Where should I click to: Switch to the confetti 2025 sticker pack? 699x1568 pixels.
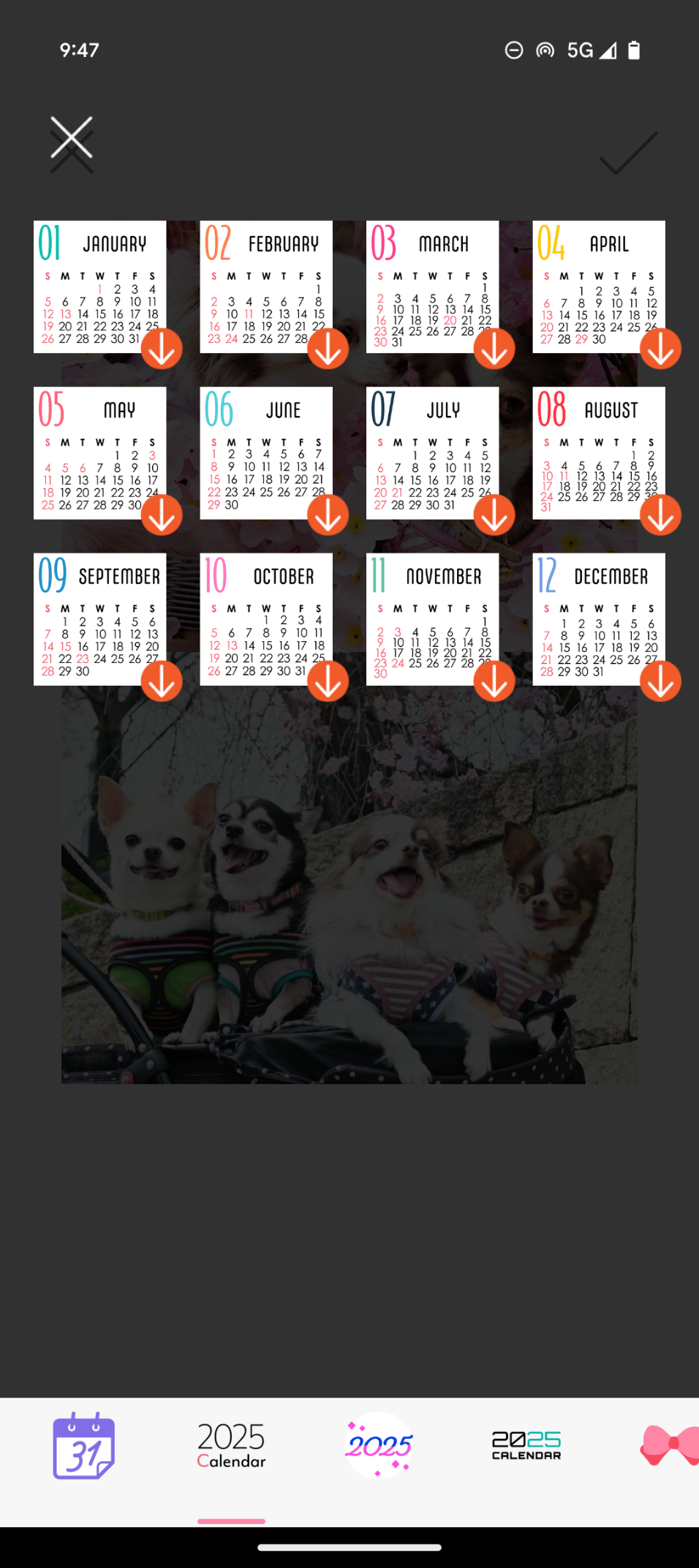tap(379, 1446)
